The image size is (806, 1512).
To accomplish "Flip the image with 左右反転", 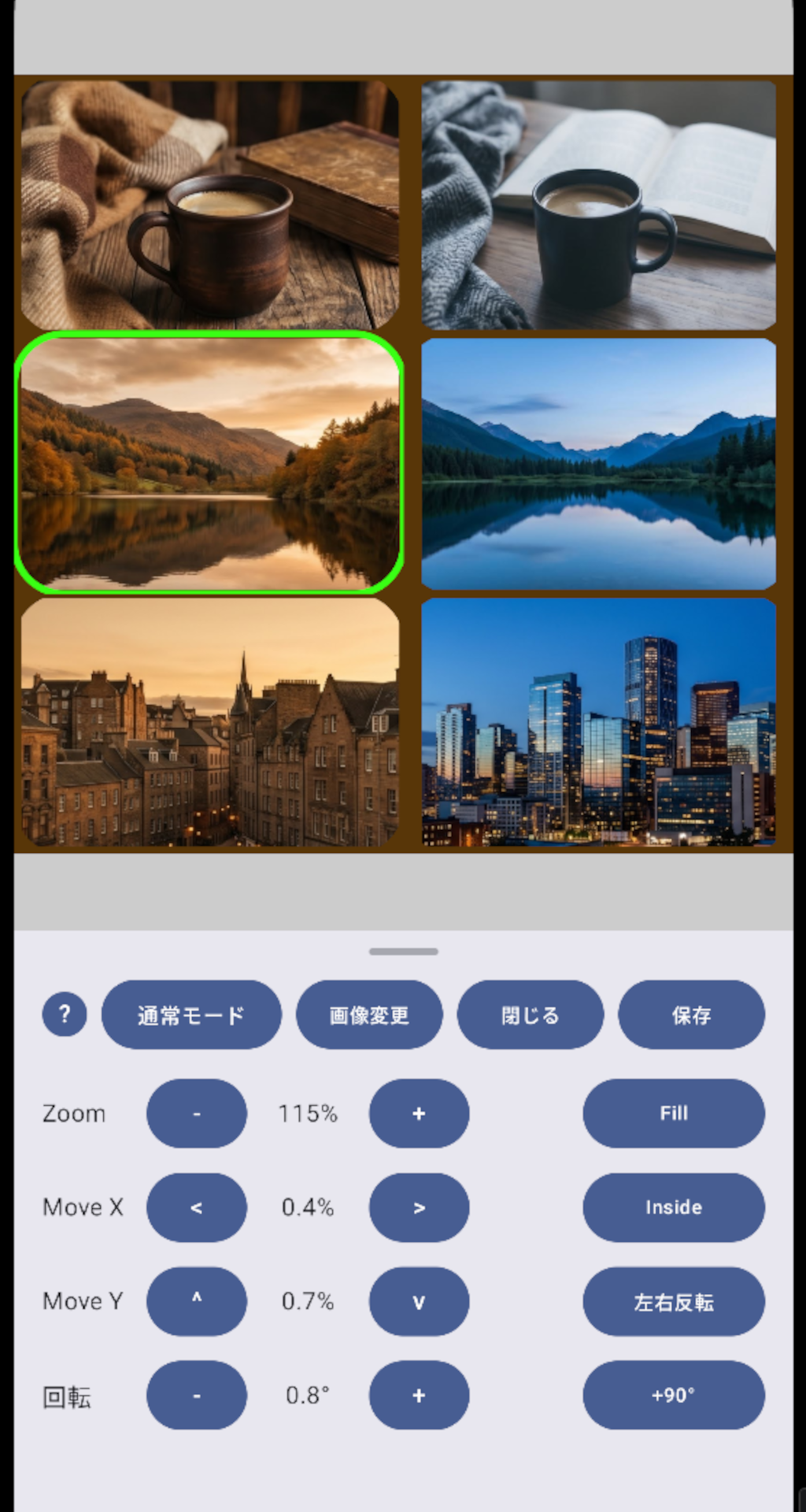I will (674, 1301).
